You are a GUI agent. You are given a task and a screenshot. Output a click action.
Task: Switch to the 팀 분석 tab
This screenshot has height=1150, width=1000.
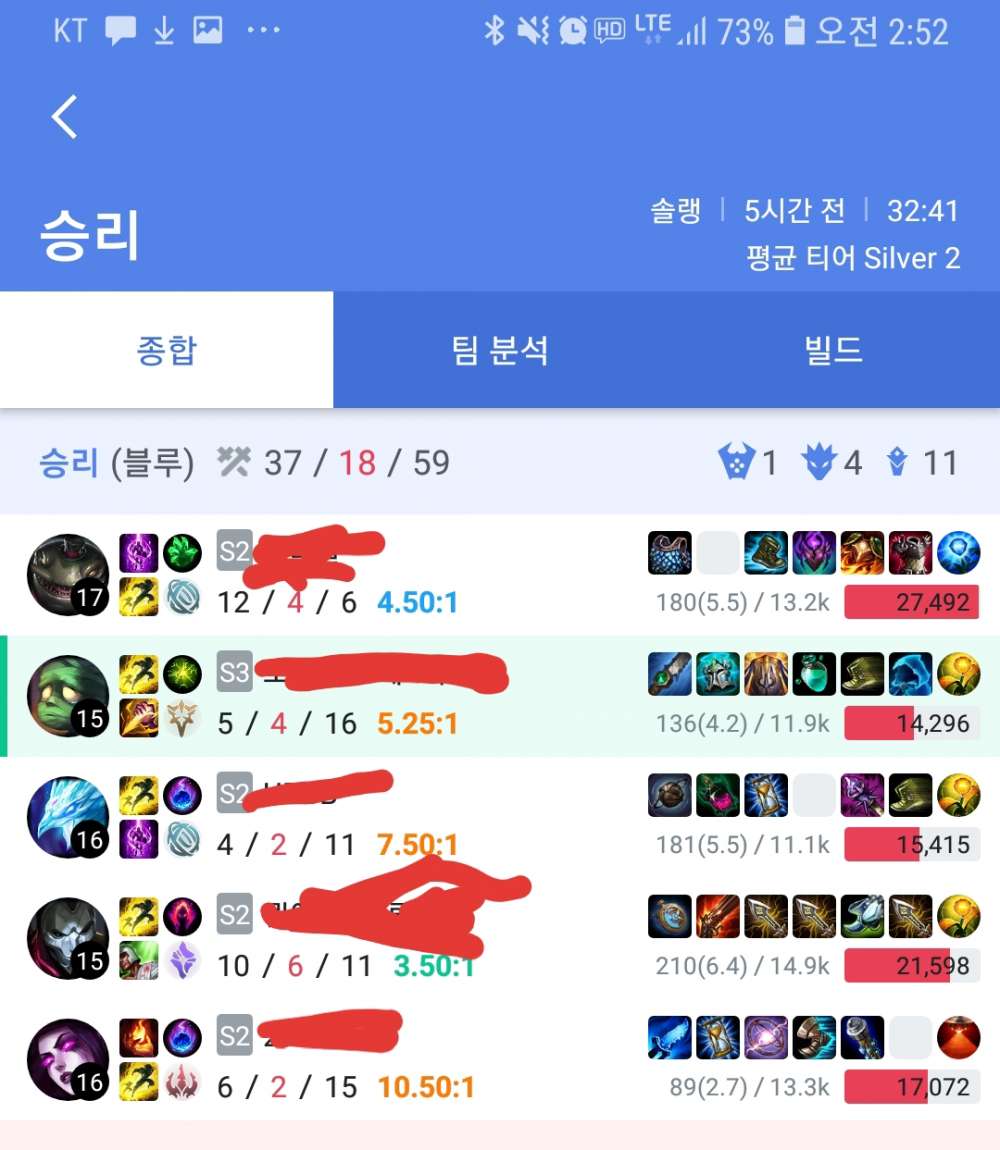click(499, 350)
